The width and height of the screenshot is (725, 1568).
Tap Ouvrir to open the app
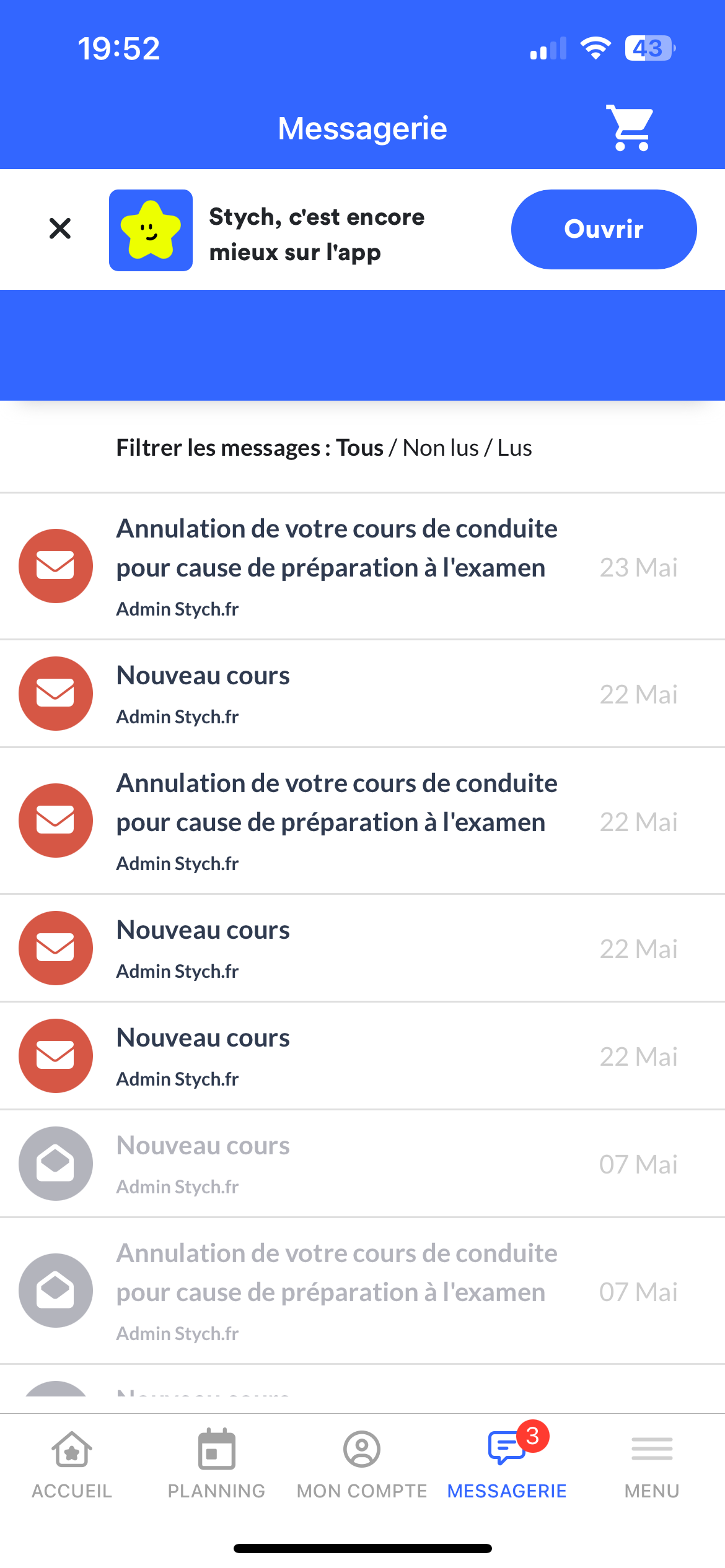click(604, 229)
